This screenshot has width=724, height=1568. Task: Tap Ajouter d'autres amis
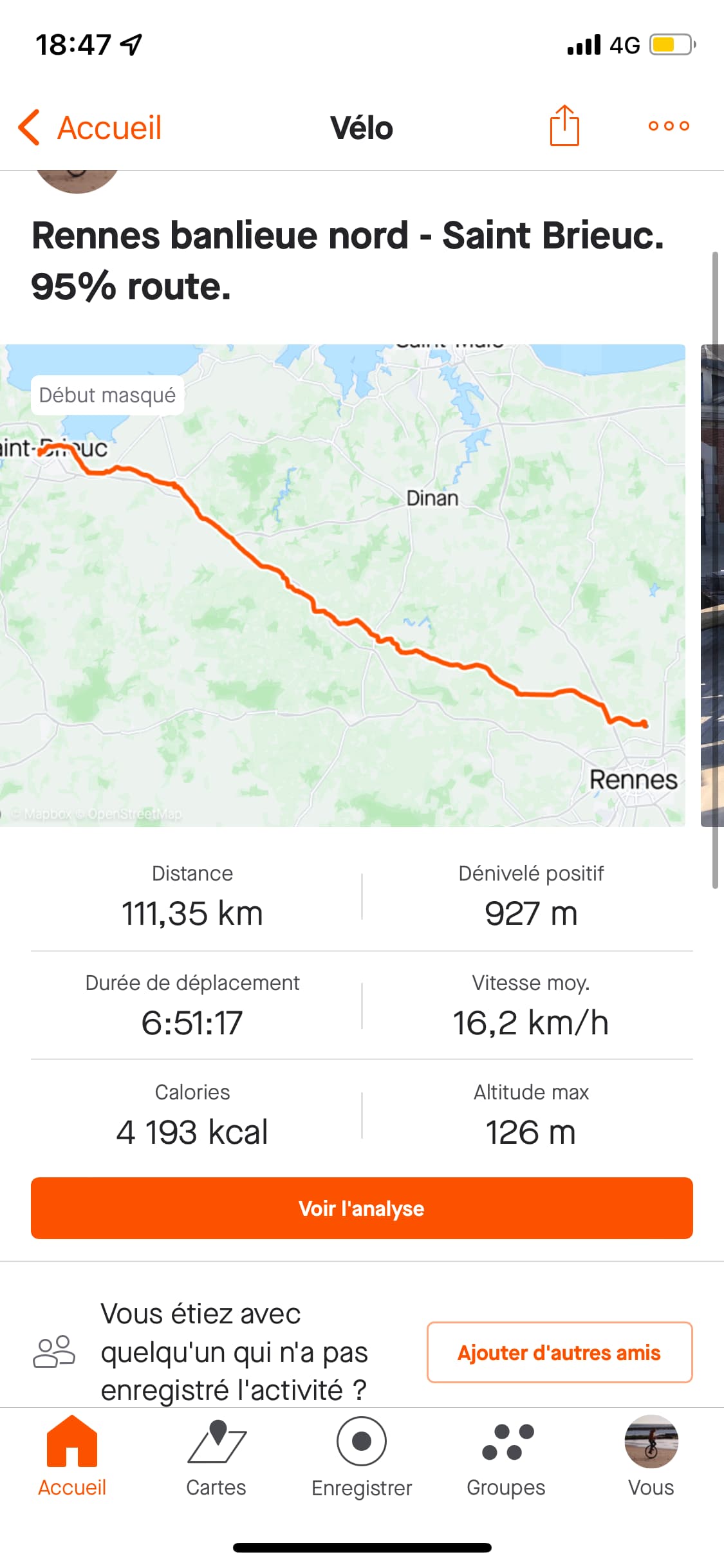[559, 1352]
